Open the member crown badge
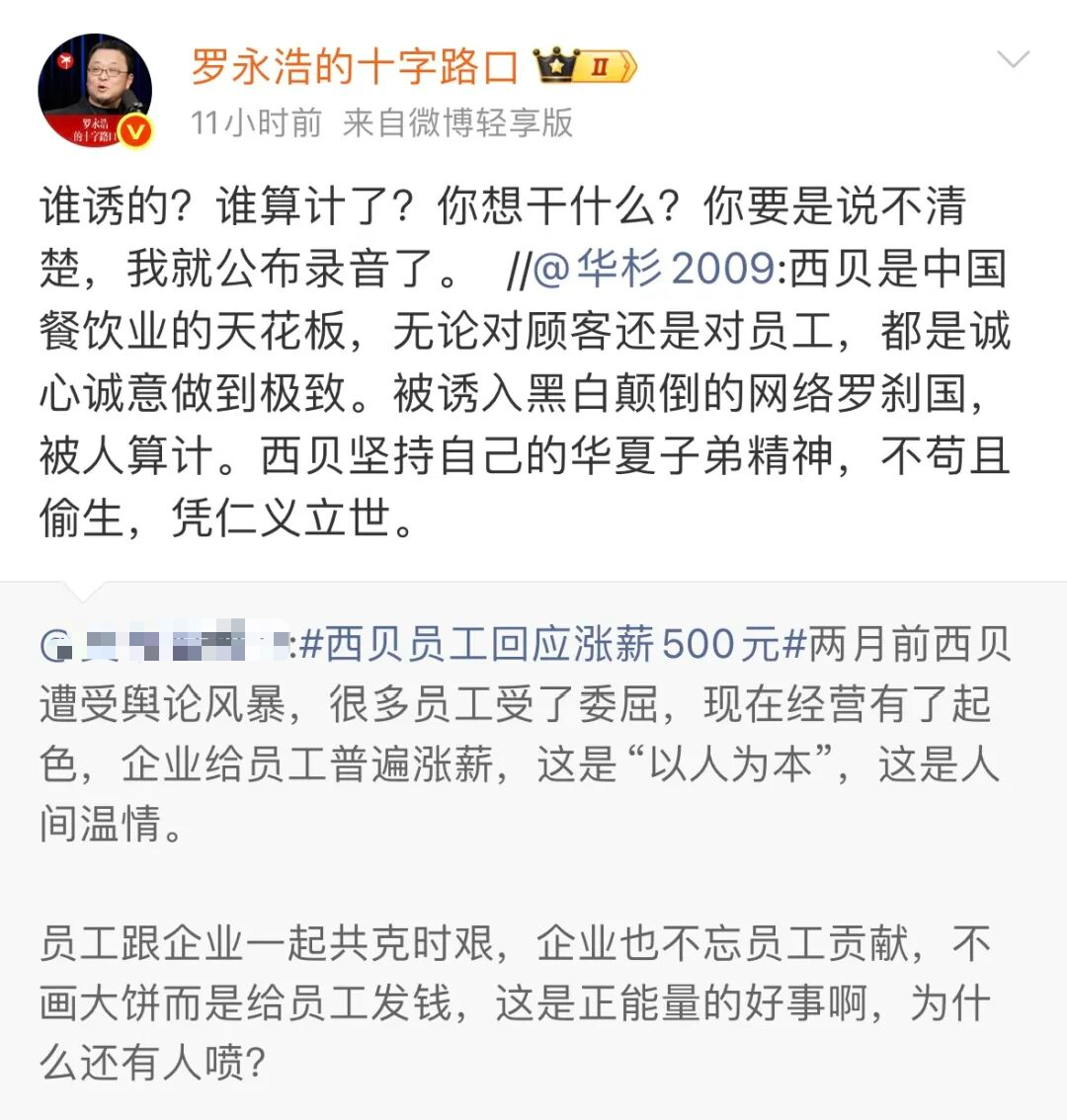Viewport: 1067px width, 1120px height. 585,67
